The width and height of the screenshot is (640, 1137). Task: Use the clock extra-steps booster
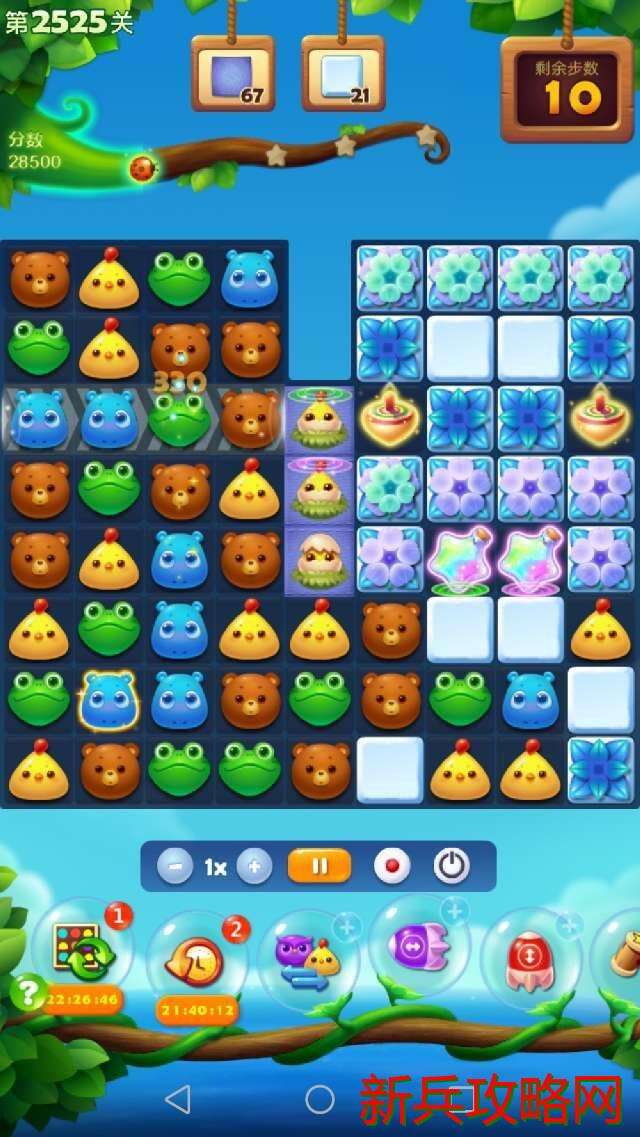[198, 962]
